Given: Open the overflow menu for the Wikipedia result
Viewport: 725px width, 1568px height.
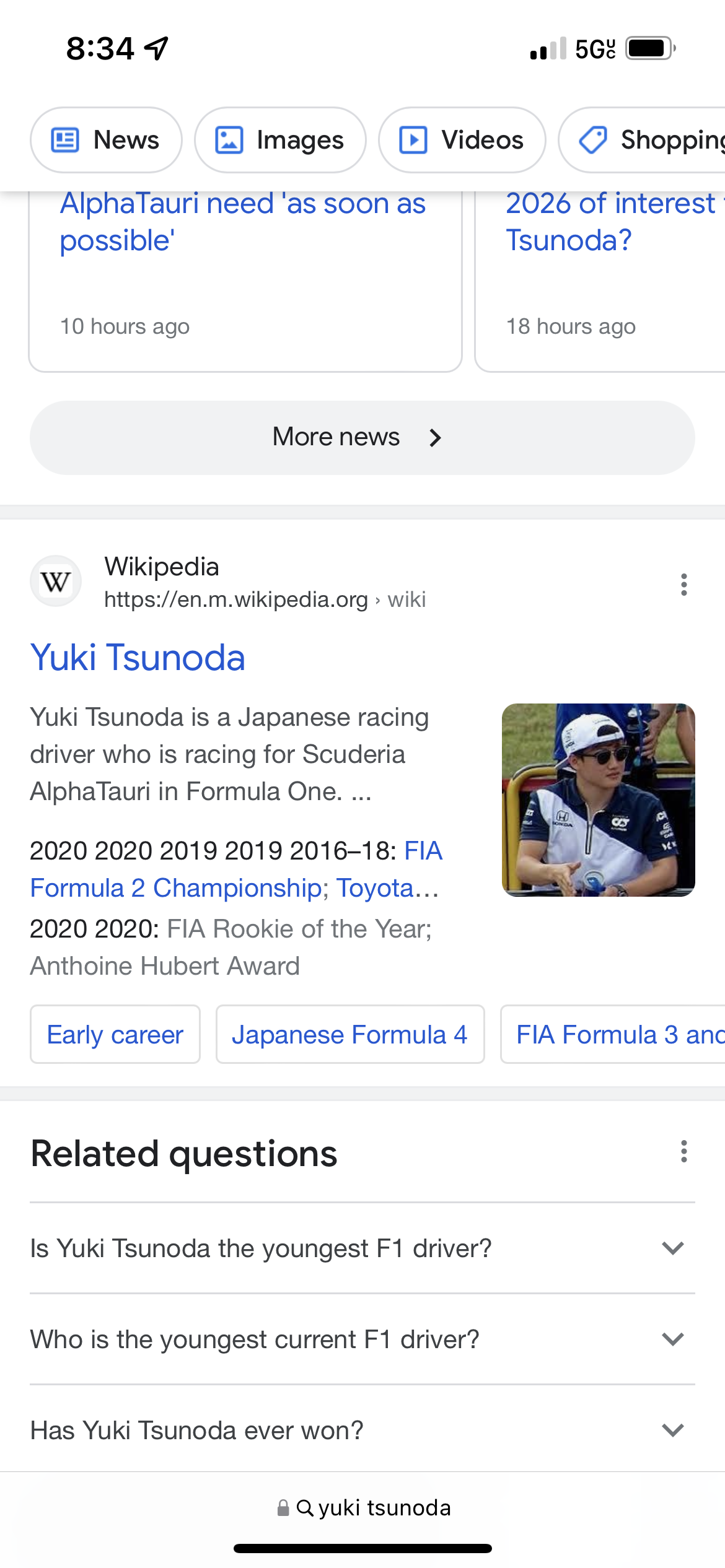Looking at the screenshot, I should pos(684,585).
